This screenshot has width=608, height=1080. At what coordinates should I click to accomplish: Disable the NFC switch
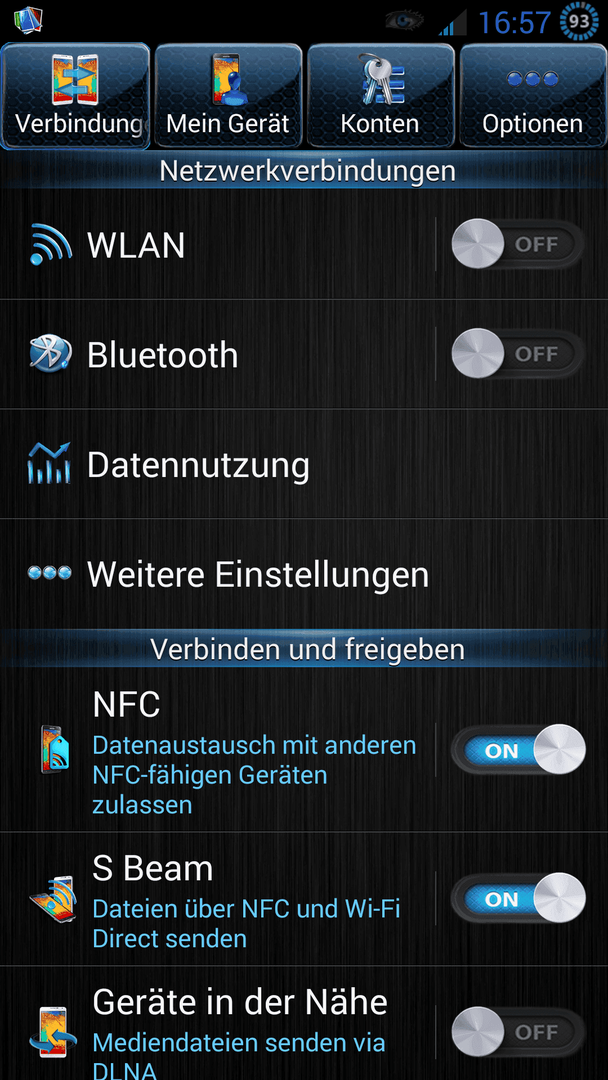tap(518, 750)
